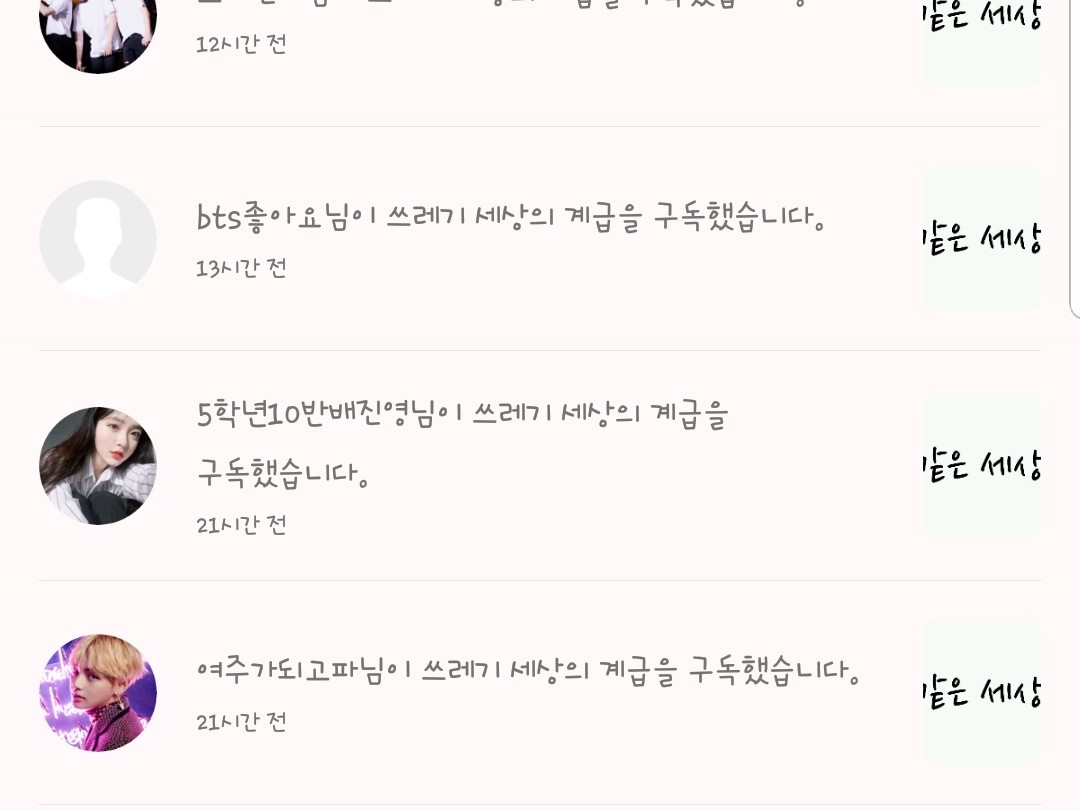View bts좋아요's profile avatar
The width and height of the screenshot is (1080, 810).
point(98,239)
